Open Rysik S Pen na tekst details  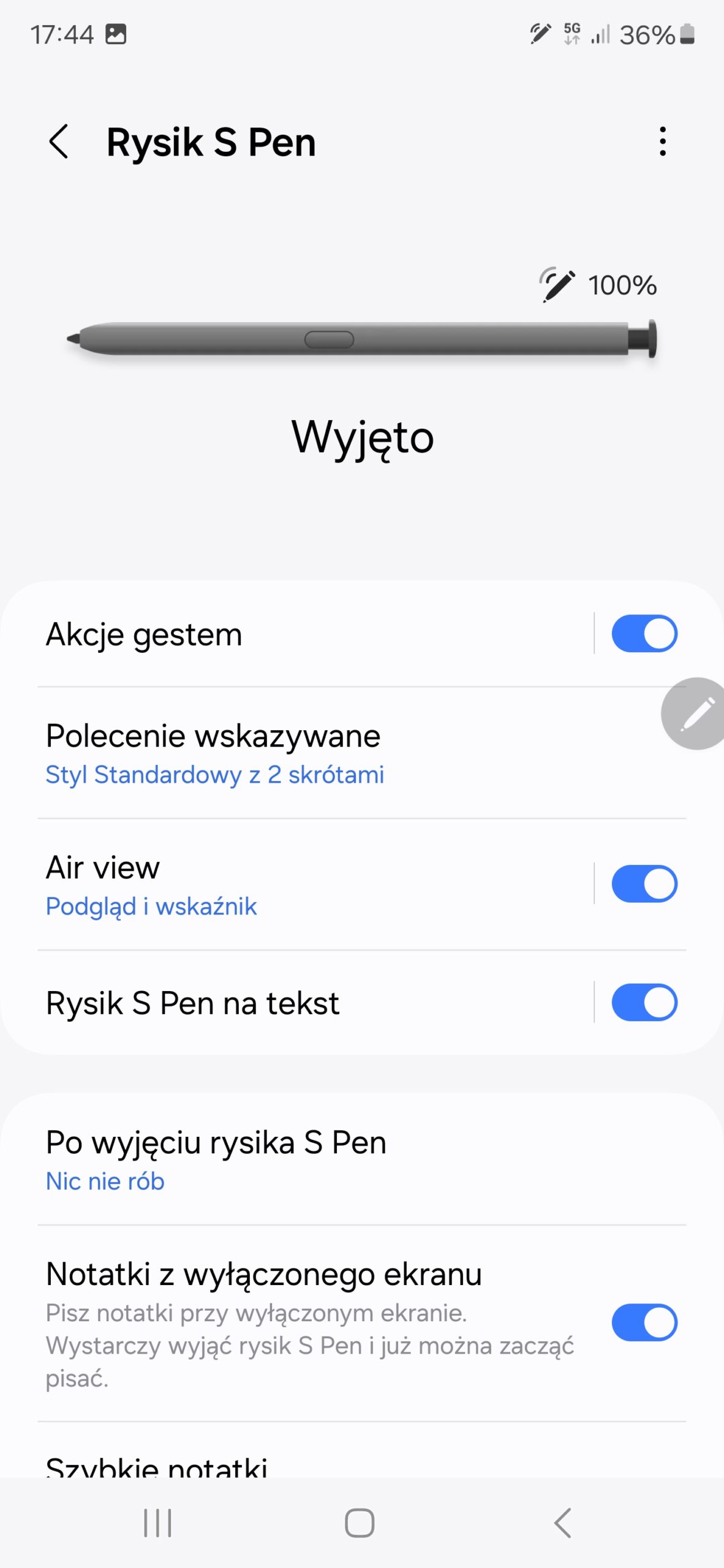click(x=276, y=1003)
